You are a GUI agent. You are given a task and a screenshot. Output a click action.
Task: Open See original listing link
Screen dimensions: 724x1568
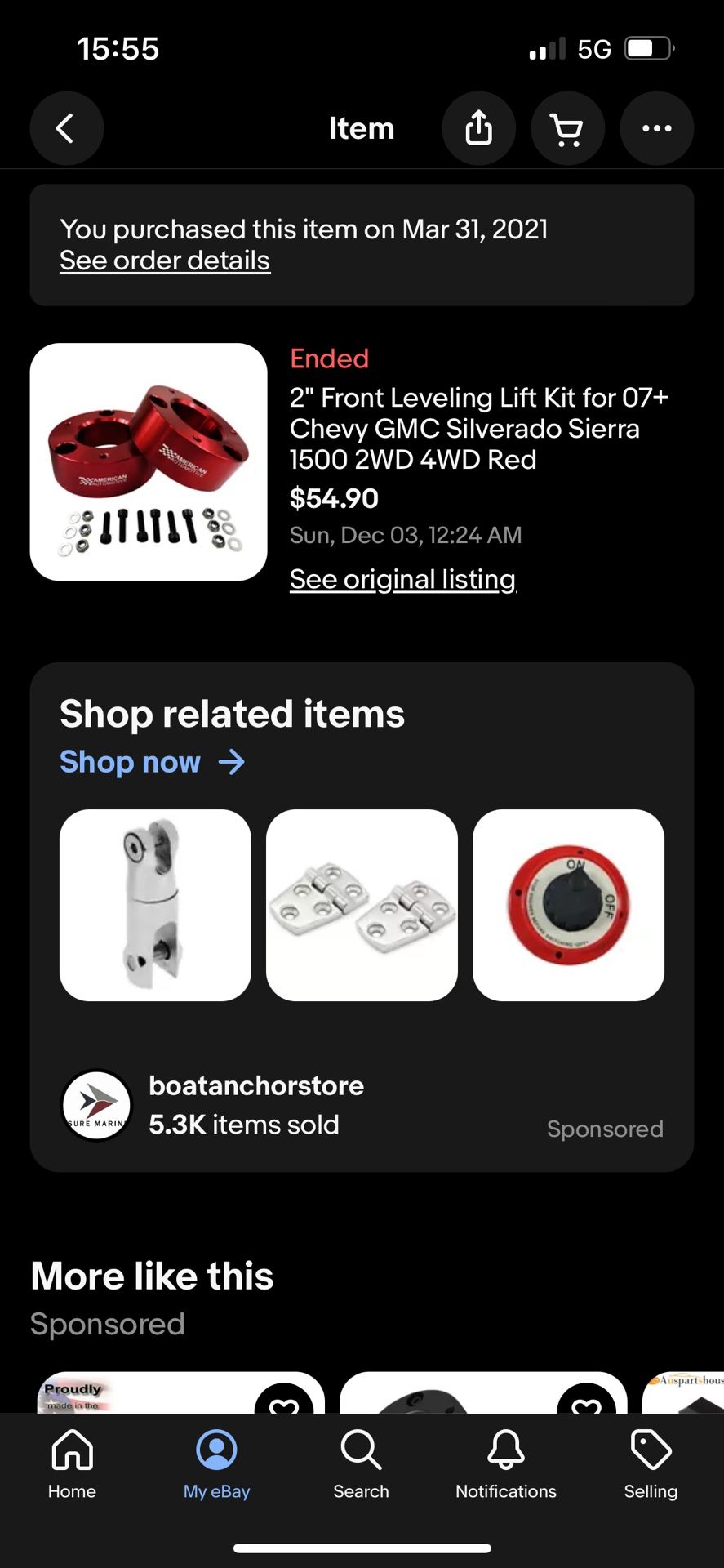coord(402,579)
